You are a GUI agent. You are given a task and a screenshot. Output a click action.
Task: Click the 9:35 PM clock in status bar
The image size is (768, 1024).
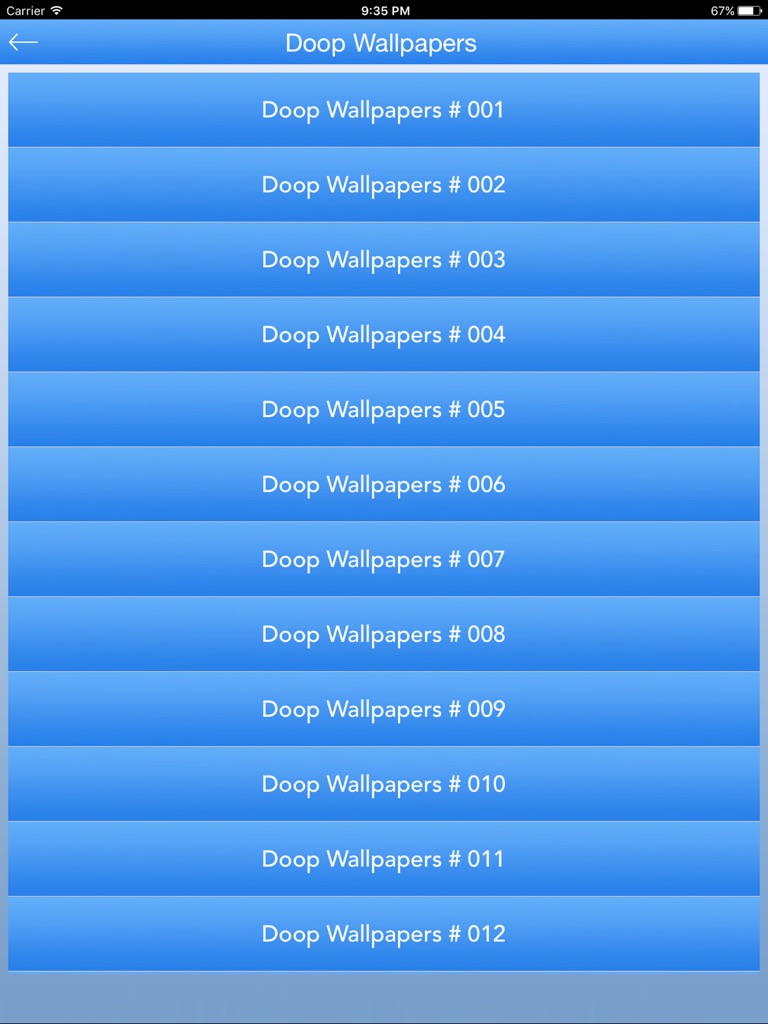pos(383,10)
